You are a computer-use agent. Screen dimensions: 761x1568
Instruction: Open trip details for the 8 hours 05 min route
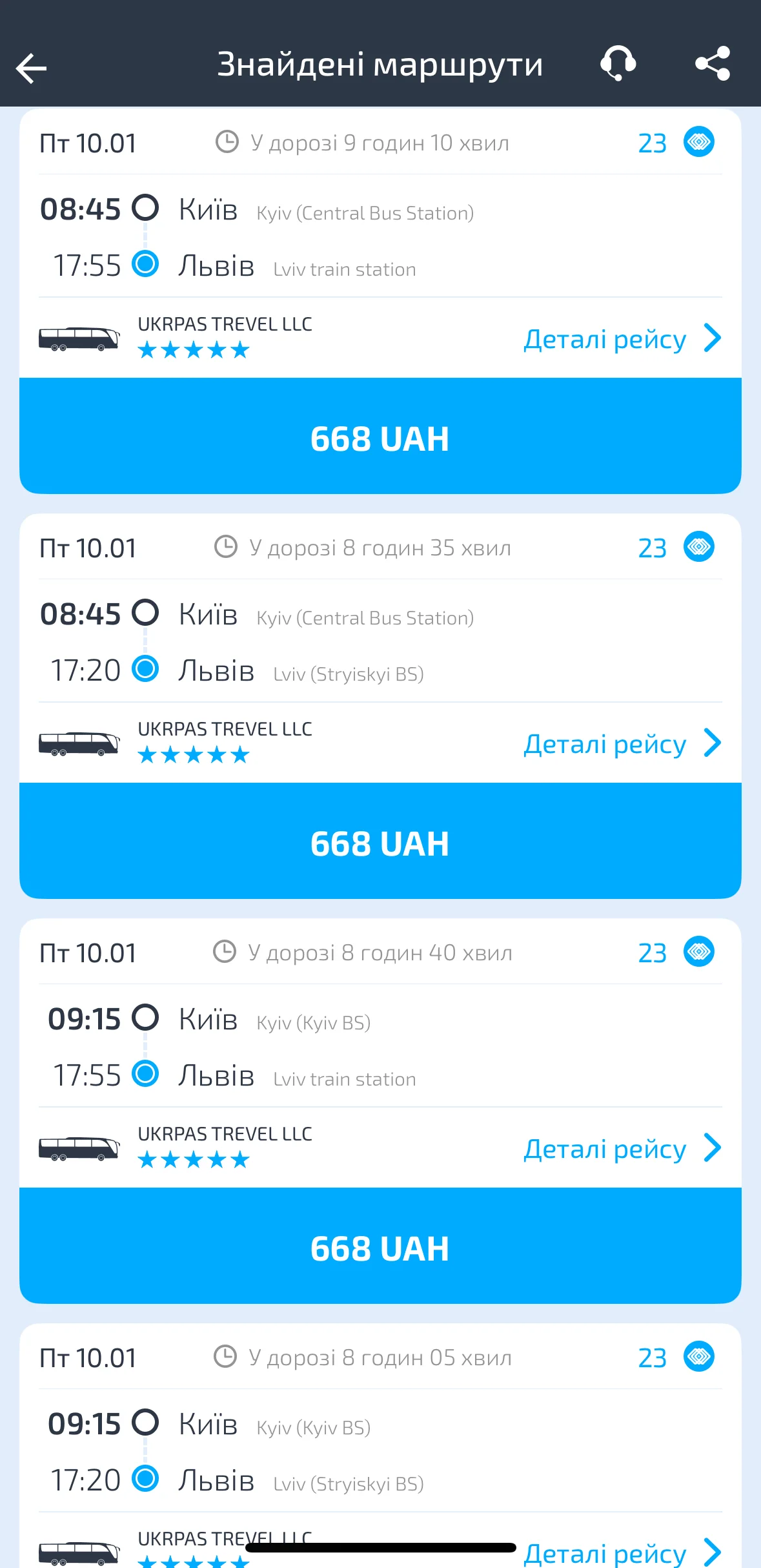tap(622, 1553)
